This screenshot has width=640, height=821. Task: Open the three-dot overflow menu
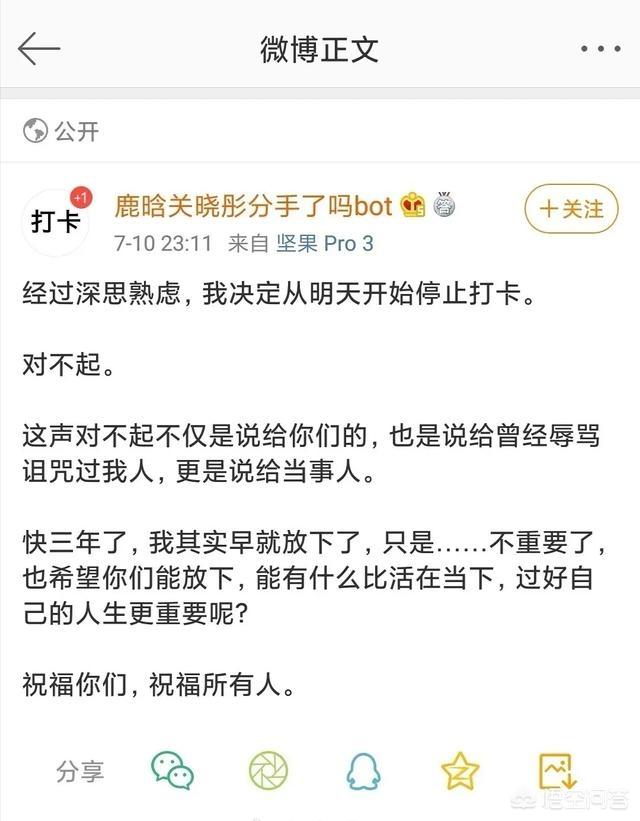(600, 48)
